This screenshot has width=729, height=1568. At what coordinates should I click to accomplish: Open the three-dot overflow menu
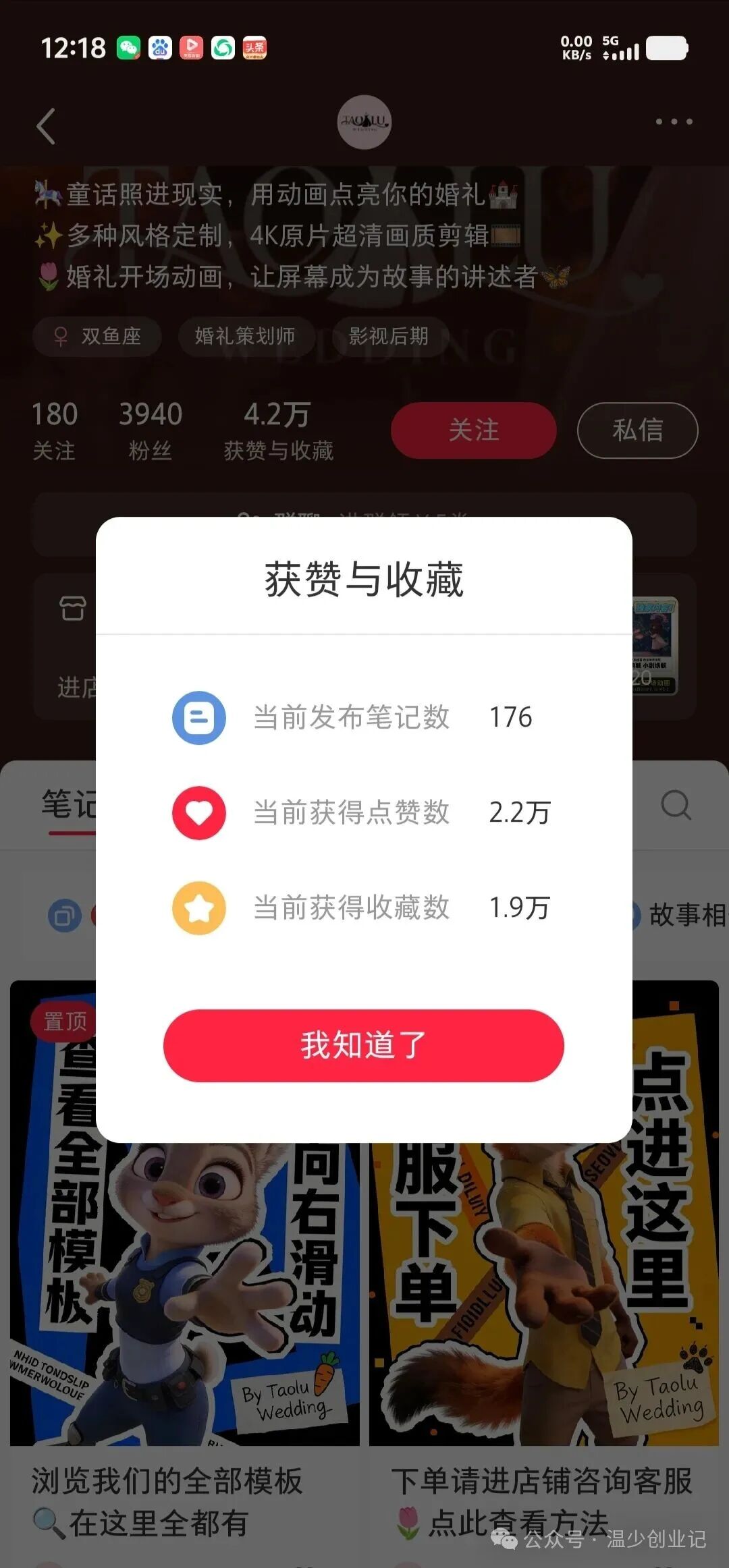click(674, 122)
